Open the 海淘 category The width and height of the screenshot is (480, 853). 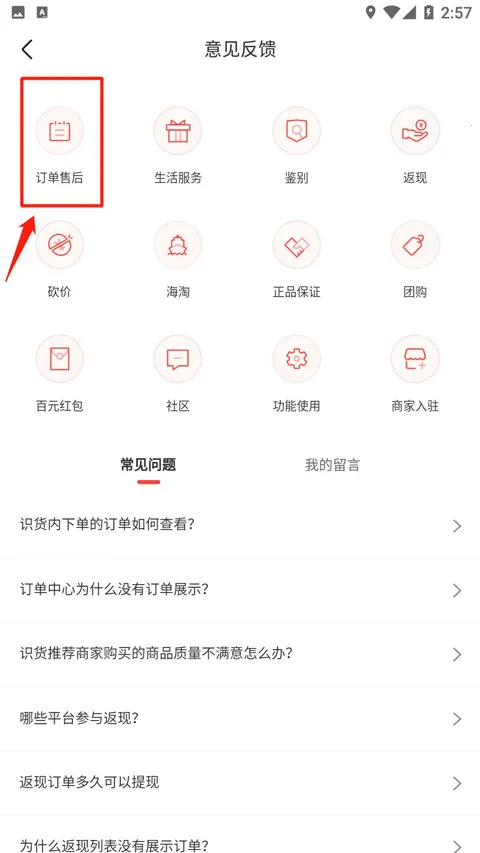pyautogui.click(x=178, y=259)
